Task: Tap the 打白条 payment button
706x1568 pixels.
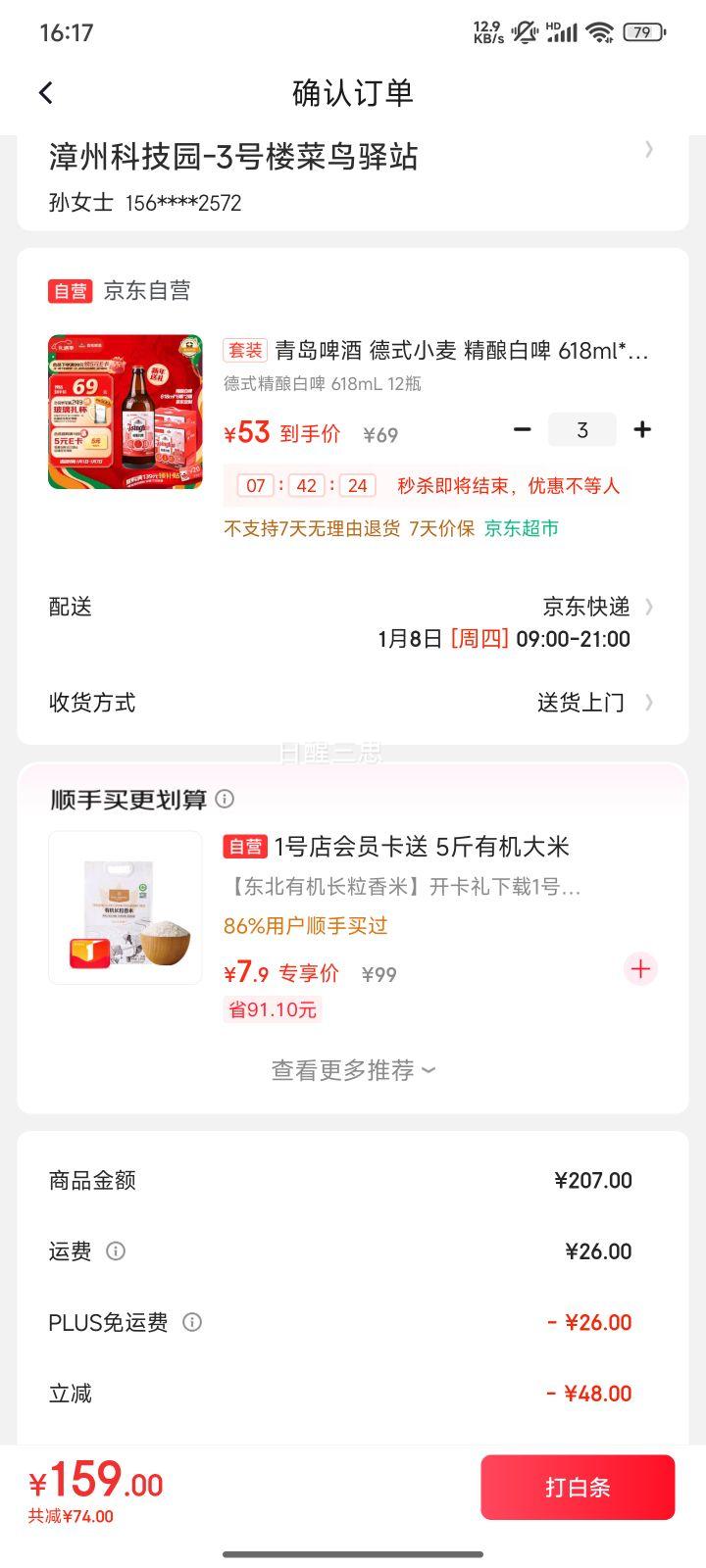Action: 578,1487
